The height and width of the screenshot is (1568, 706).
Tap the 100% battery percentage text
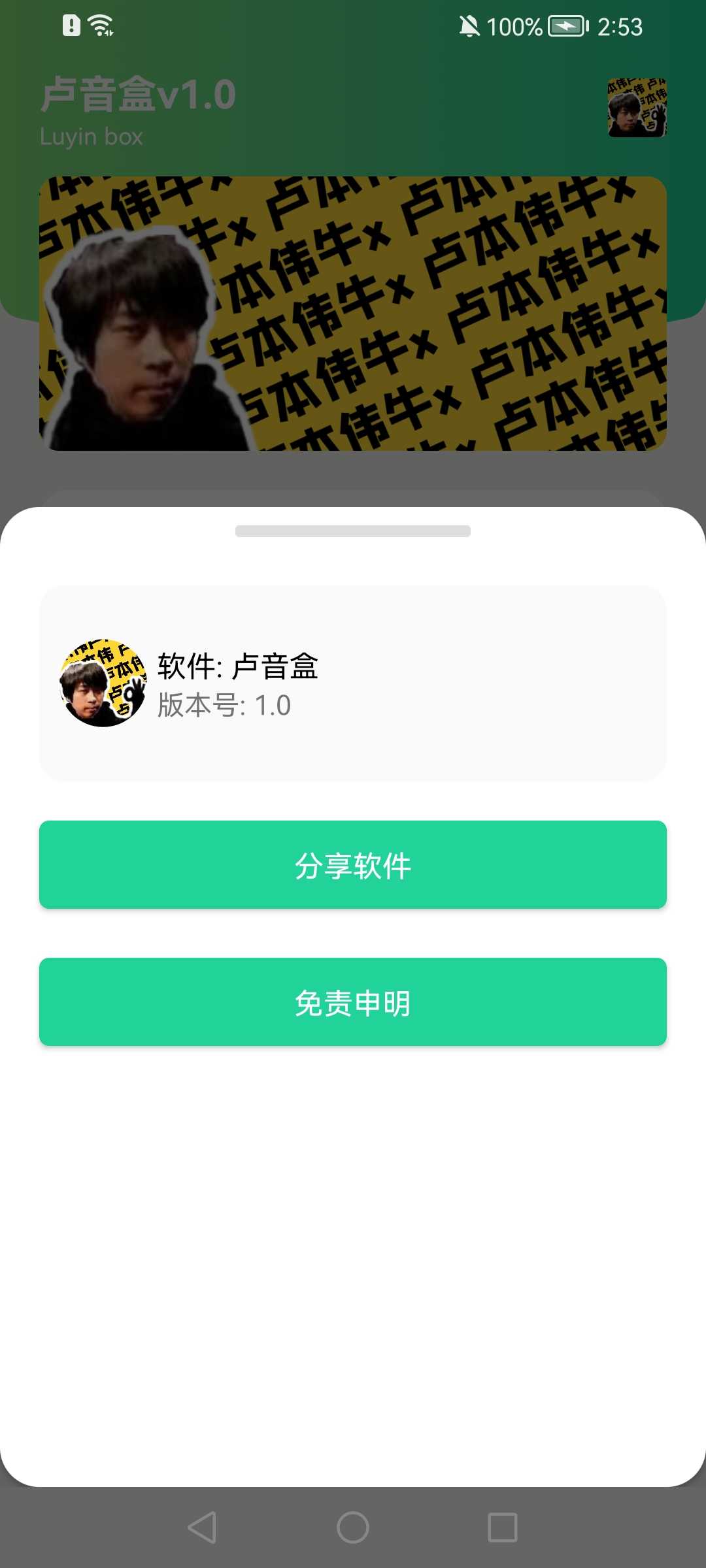[x=516, y=26]
